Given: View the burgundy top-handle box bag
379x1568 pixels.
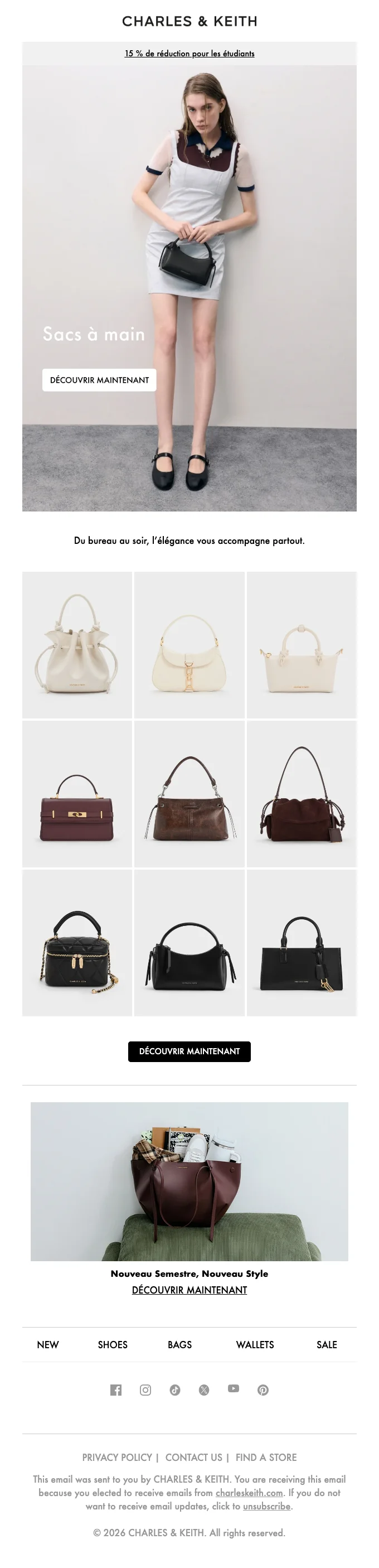Looking at the screenshot, I should 77,794.
